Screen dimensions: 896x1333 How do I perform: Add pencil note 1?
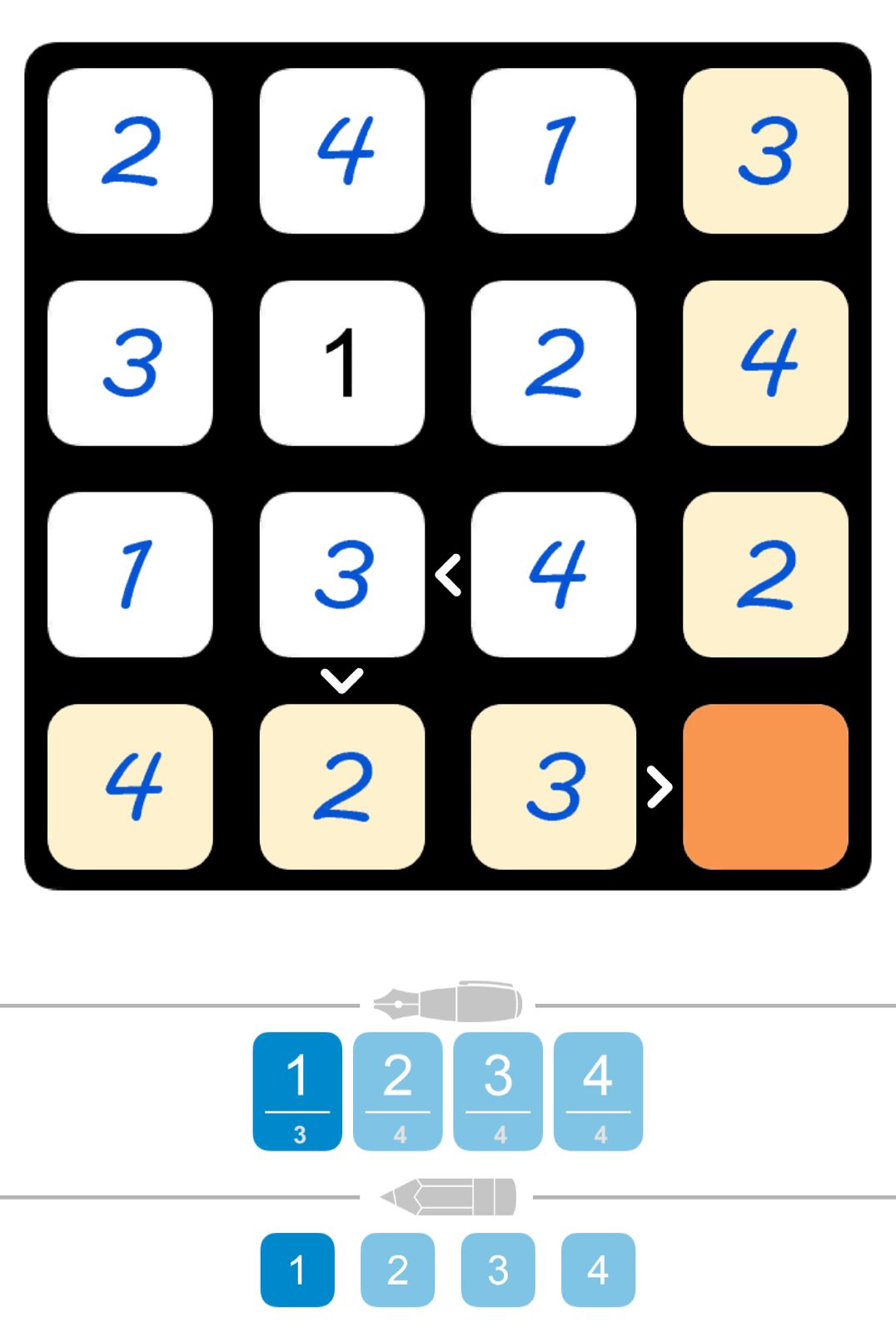tap(297, 1270)
